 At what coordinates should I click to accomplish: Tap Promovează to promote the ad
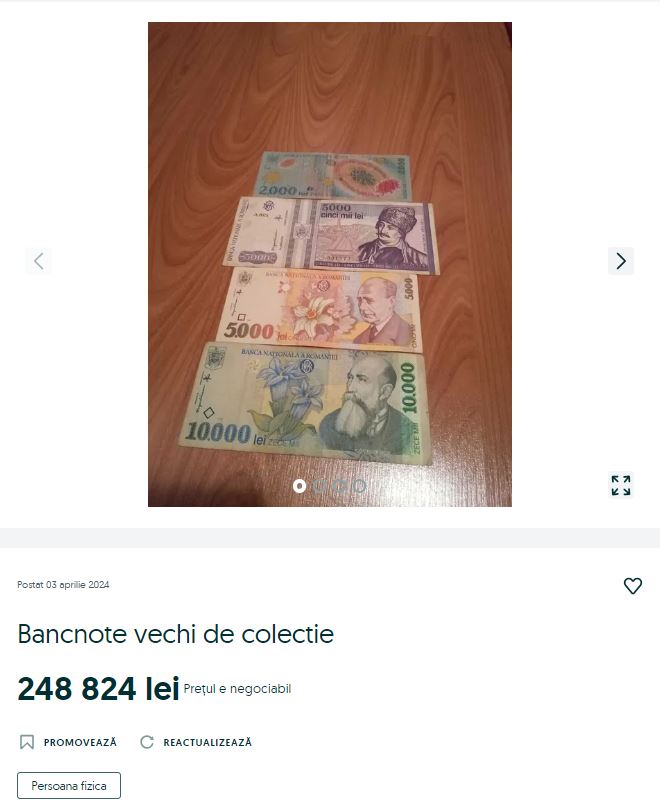click(68, 742)
